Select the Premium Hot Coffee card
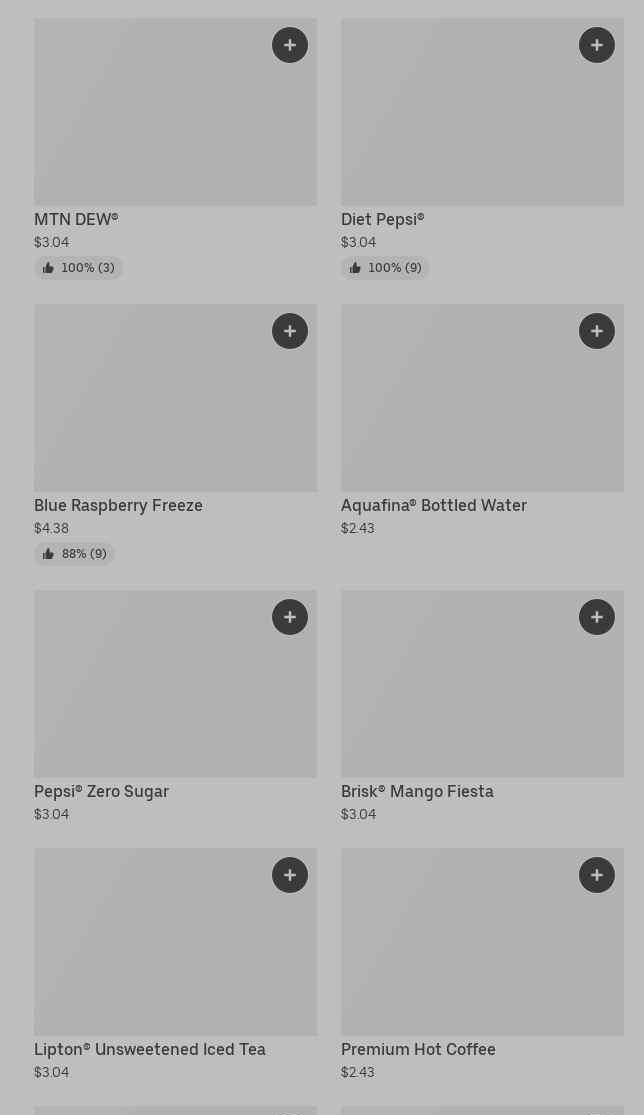Viewport: 644px width, 1115px height. tap(483, 965)
